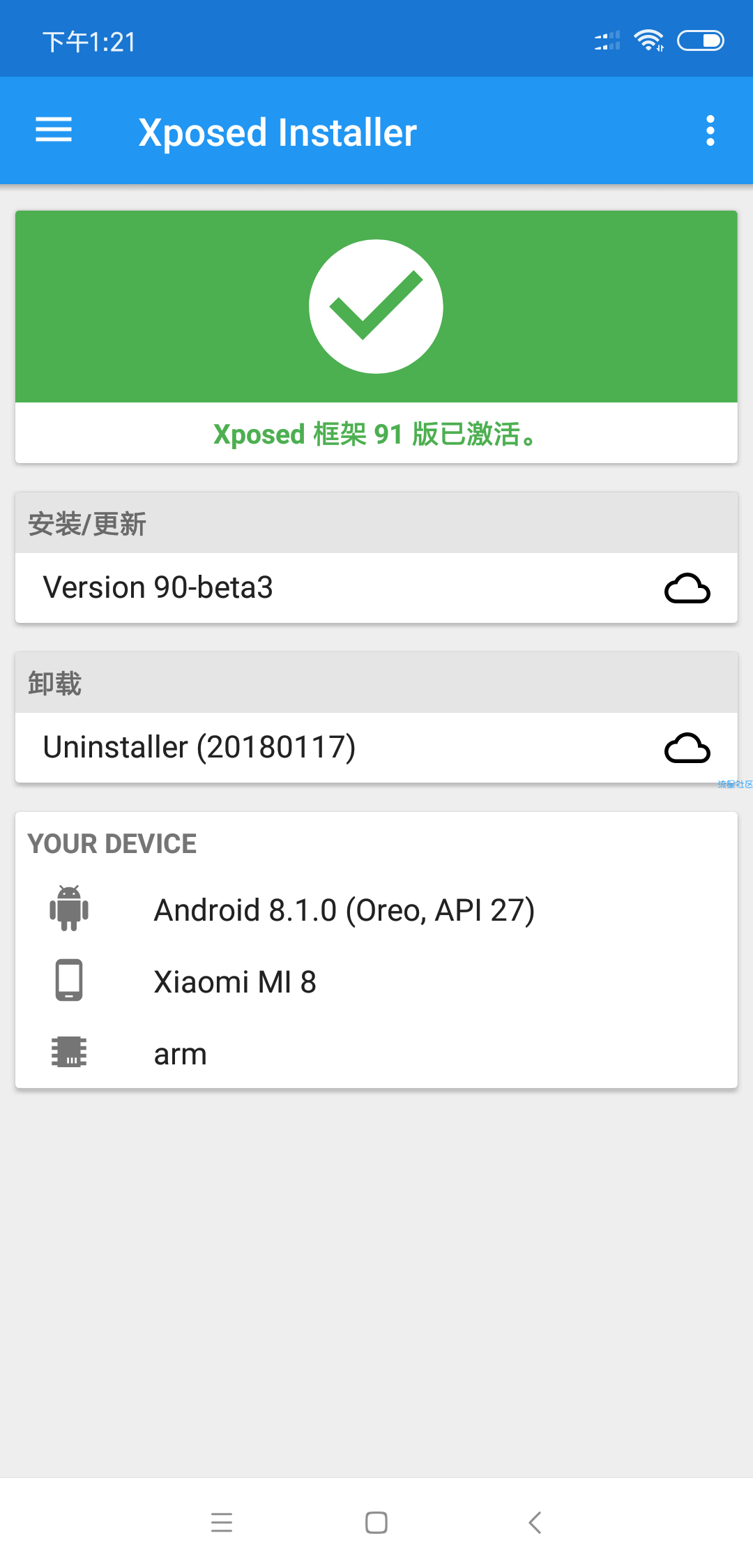Image resolution: width=753 pixels, height=1568 pixels.
Task: Open Uninstaller (20180117) entry
Action: (376, 748)
